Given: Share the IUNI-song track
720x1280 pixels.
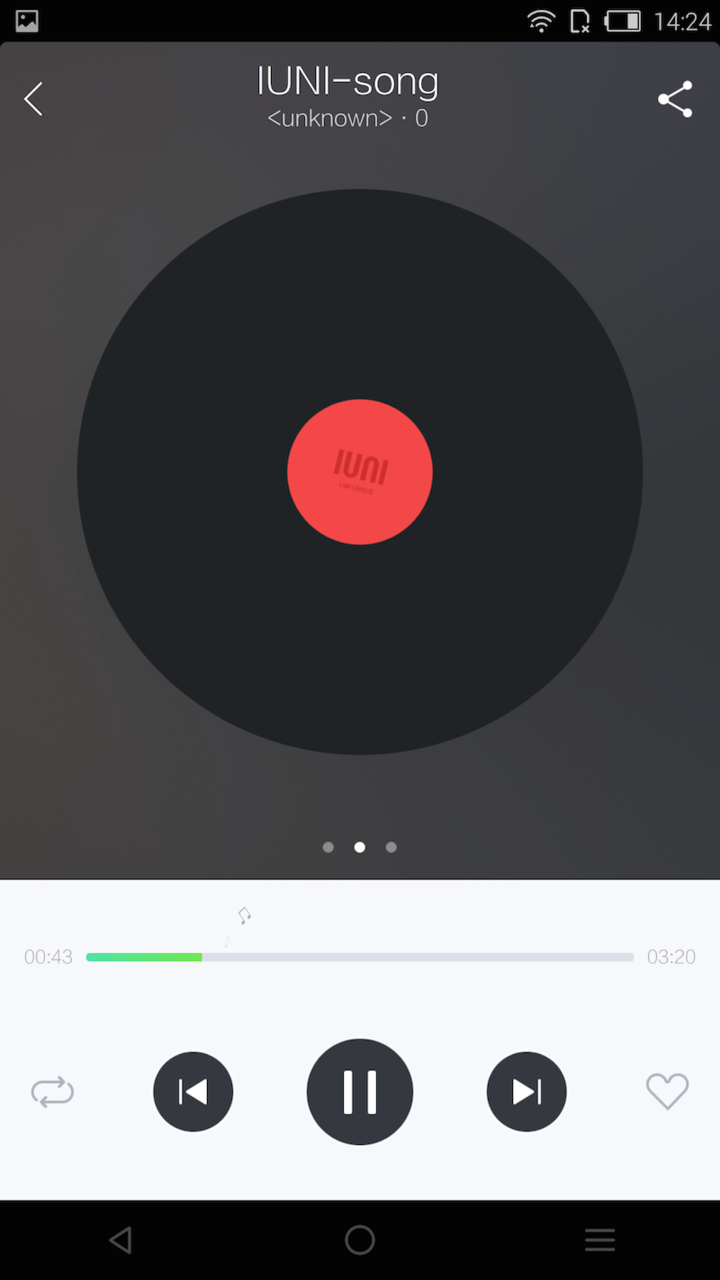Looking at the screenshot, I should (x=675, y=99).
